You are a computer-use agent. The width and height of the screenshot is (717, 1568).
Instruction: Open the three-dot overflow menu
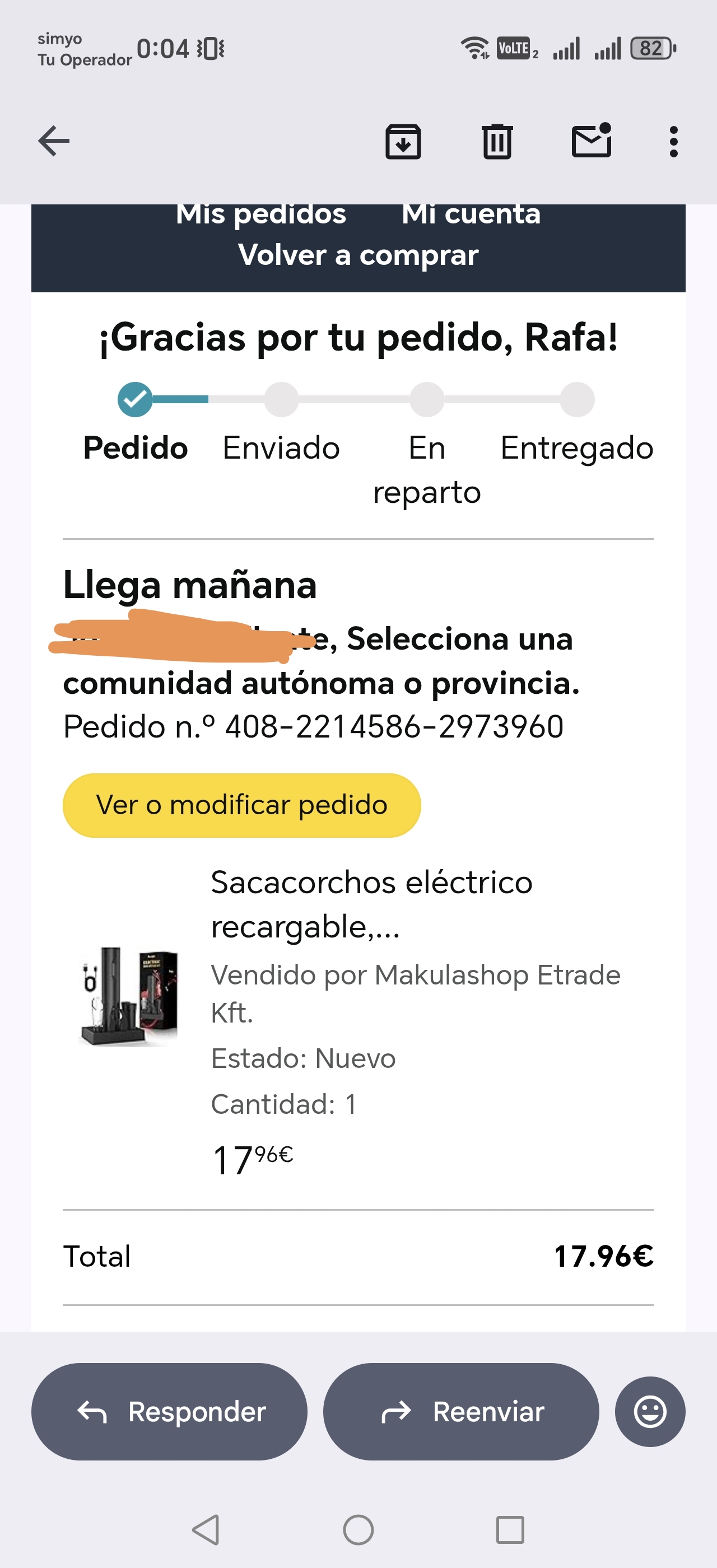pos(673,142)
